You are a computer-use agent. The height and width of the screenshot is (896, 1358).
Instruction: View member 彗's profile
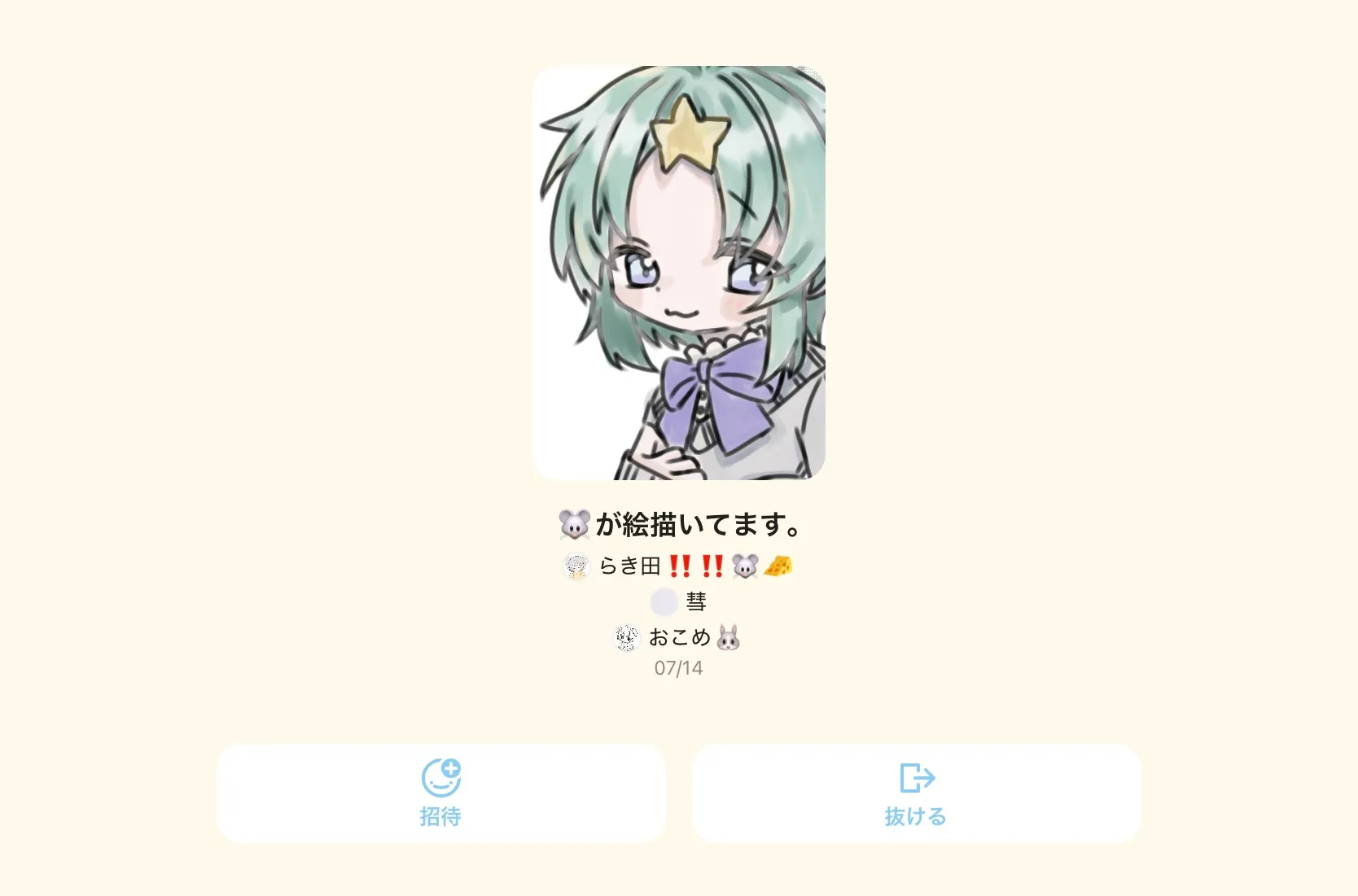[678, 602]
